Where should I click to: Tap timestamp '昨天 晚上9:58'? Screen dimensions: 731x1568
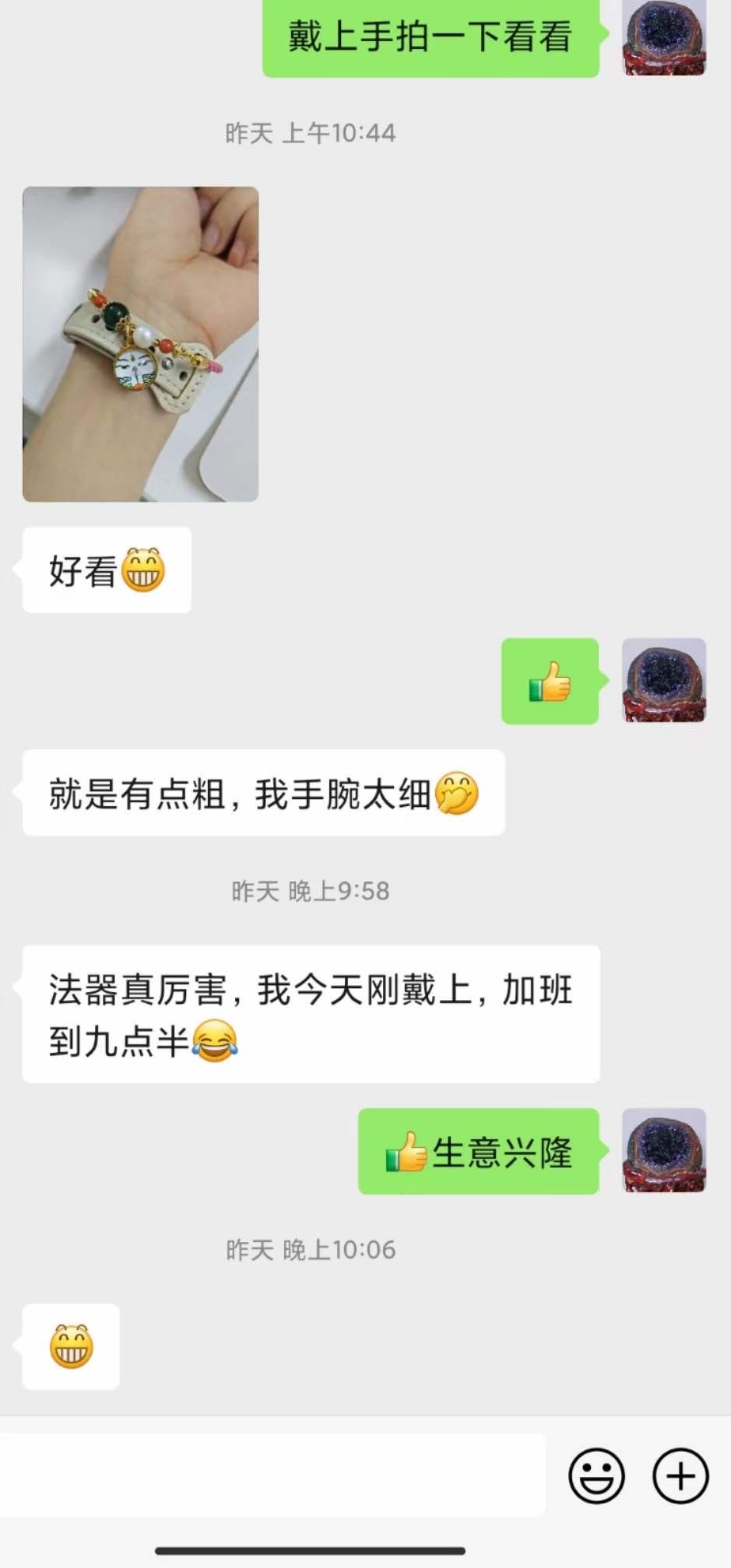(x=310, y=892)
